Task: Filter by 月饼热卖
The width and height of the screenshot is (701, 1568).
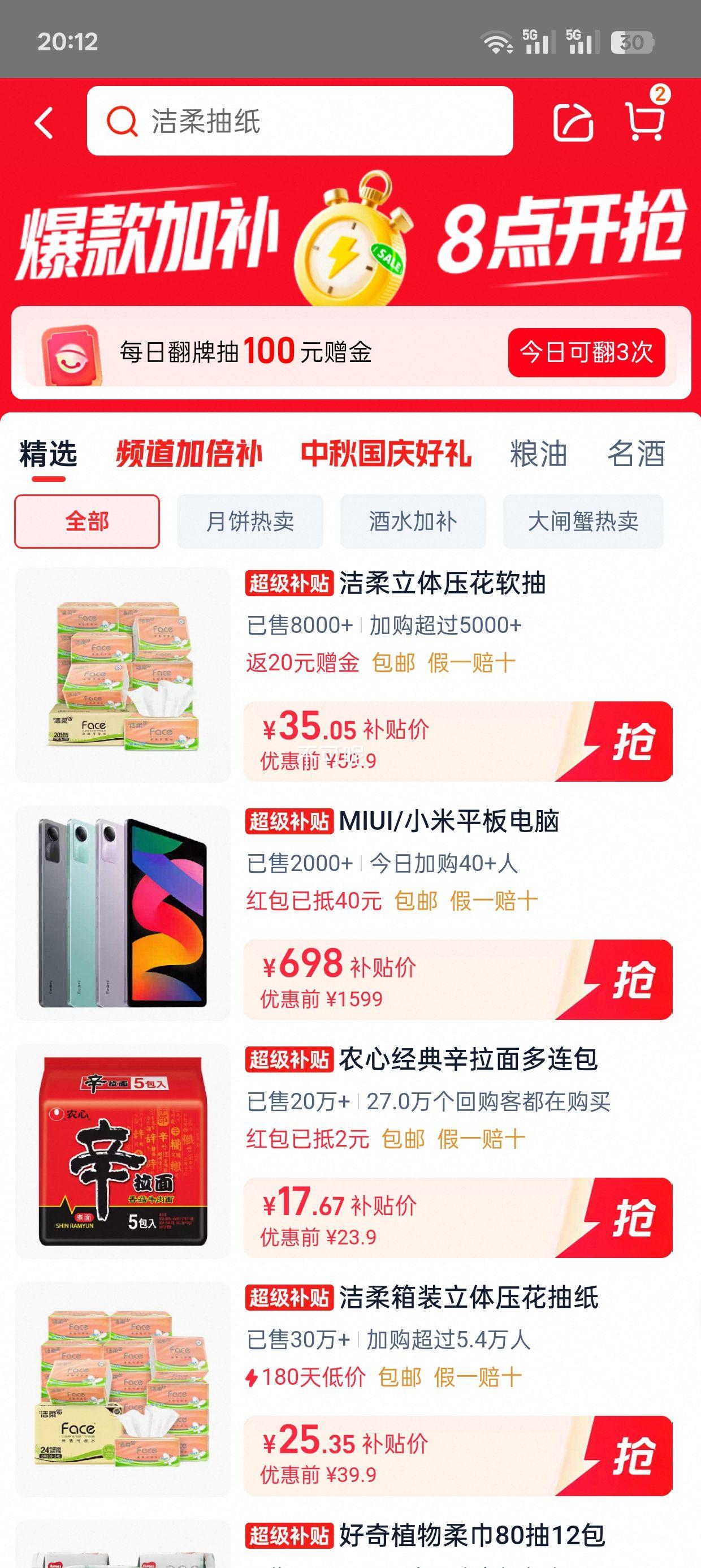Action: point(249,522)
